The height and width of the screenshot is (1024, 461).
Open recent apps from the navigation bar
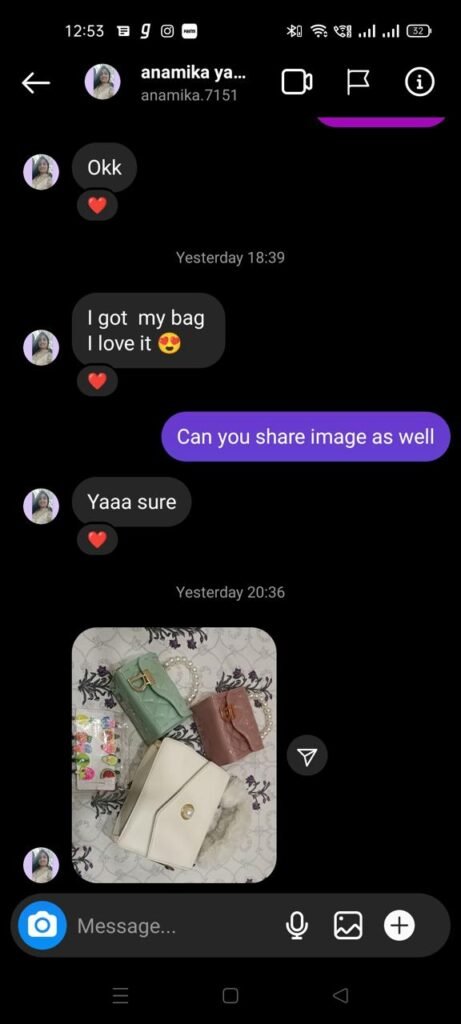pos(120,995)
